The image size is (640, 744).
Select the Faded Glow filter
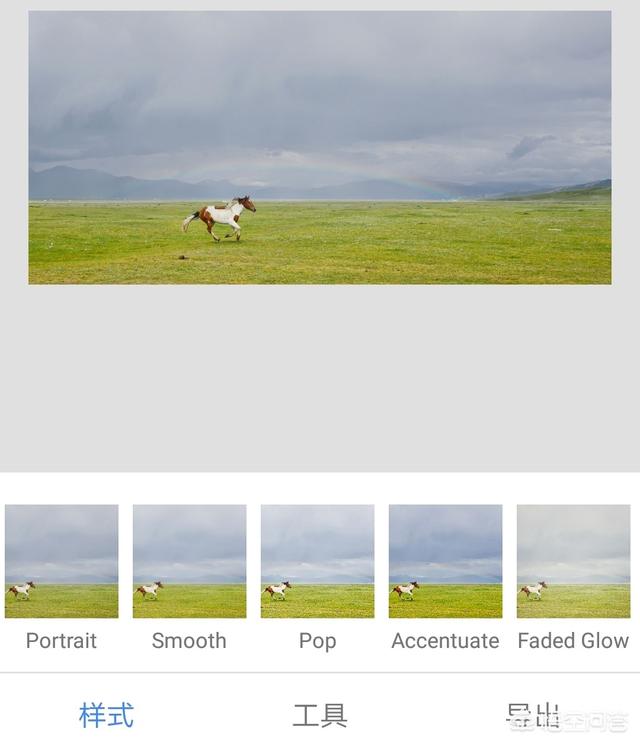[573, 561]
